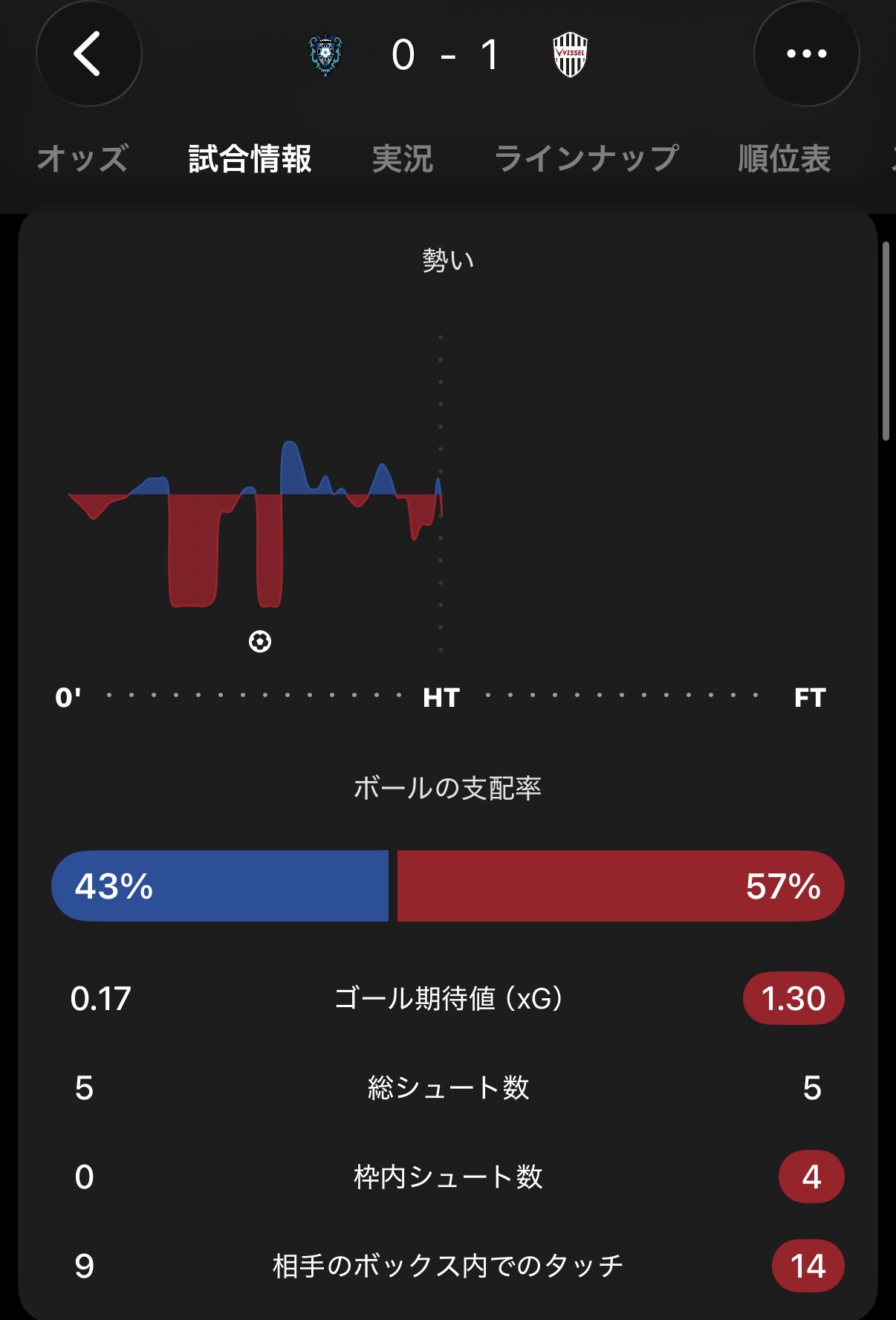
Task: View the 順位表 tab
Action: (784, 158)
